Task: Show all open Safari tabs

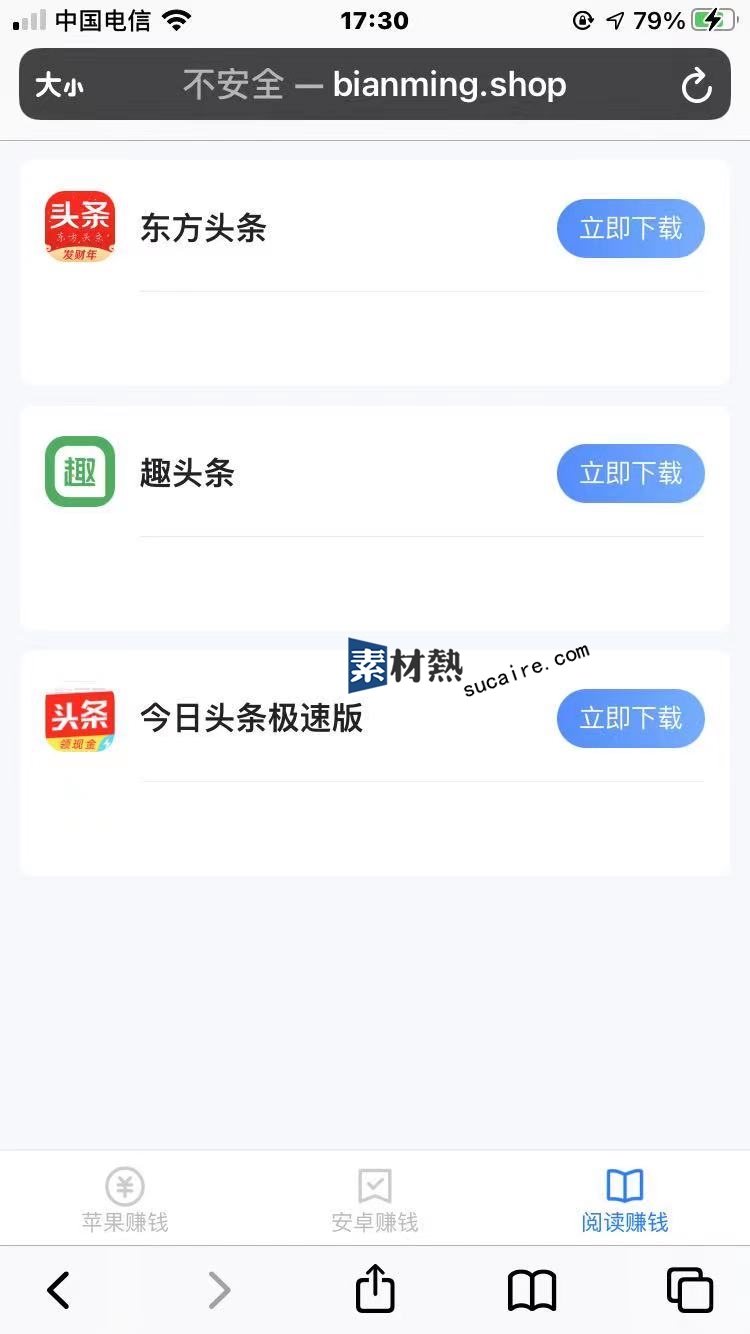Action: point(690,1290)
